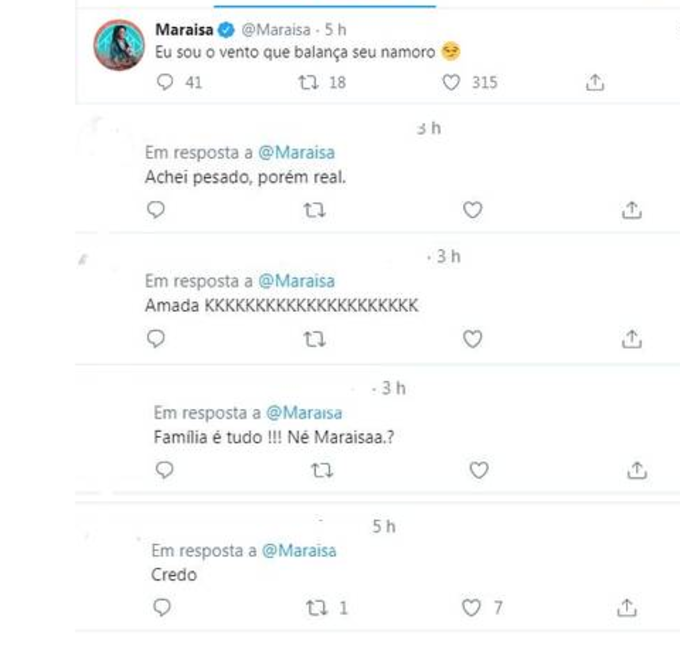
Task: Reply to the 'Achei pesado, porém real' tweet
Action: click(156, 210)
